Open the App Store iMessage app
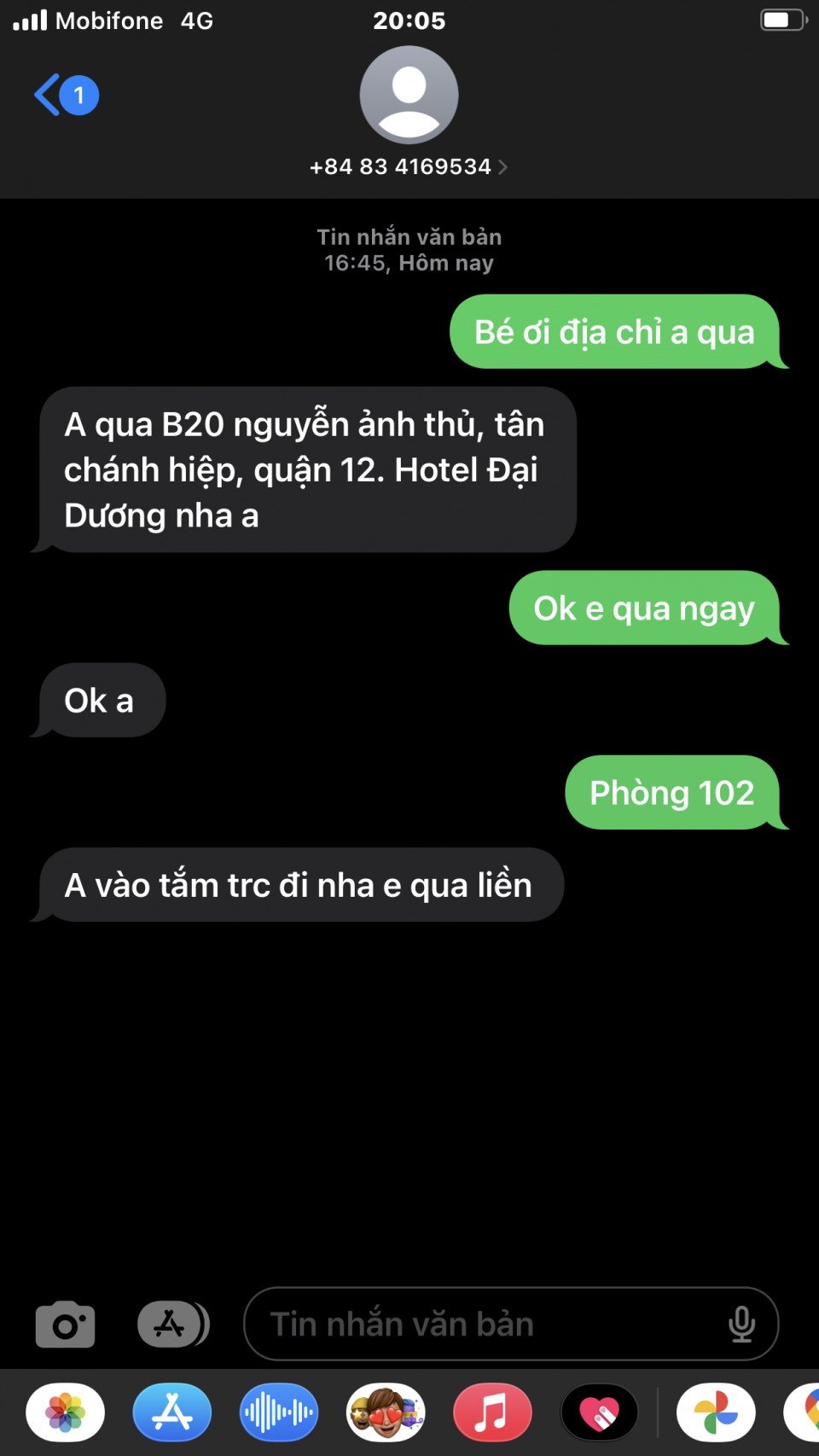Screen dimensions: 819x1456 click(x=172, y=1412)
